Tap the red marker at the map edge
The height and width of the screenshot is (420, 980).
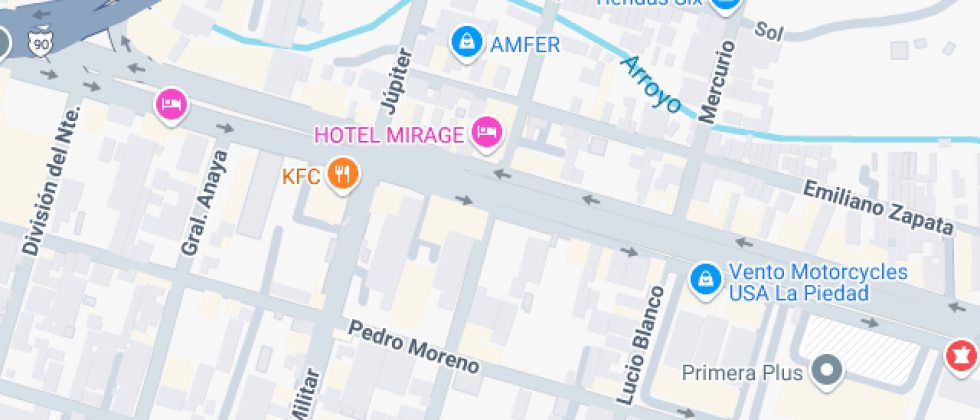[x=960, y=353]
